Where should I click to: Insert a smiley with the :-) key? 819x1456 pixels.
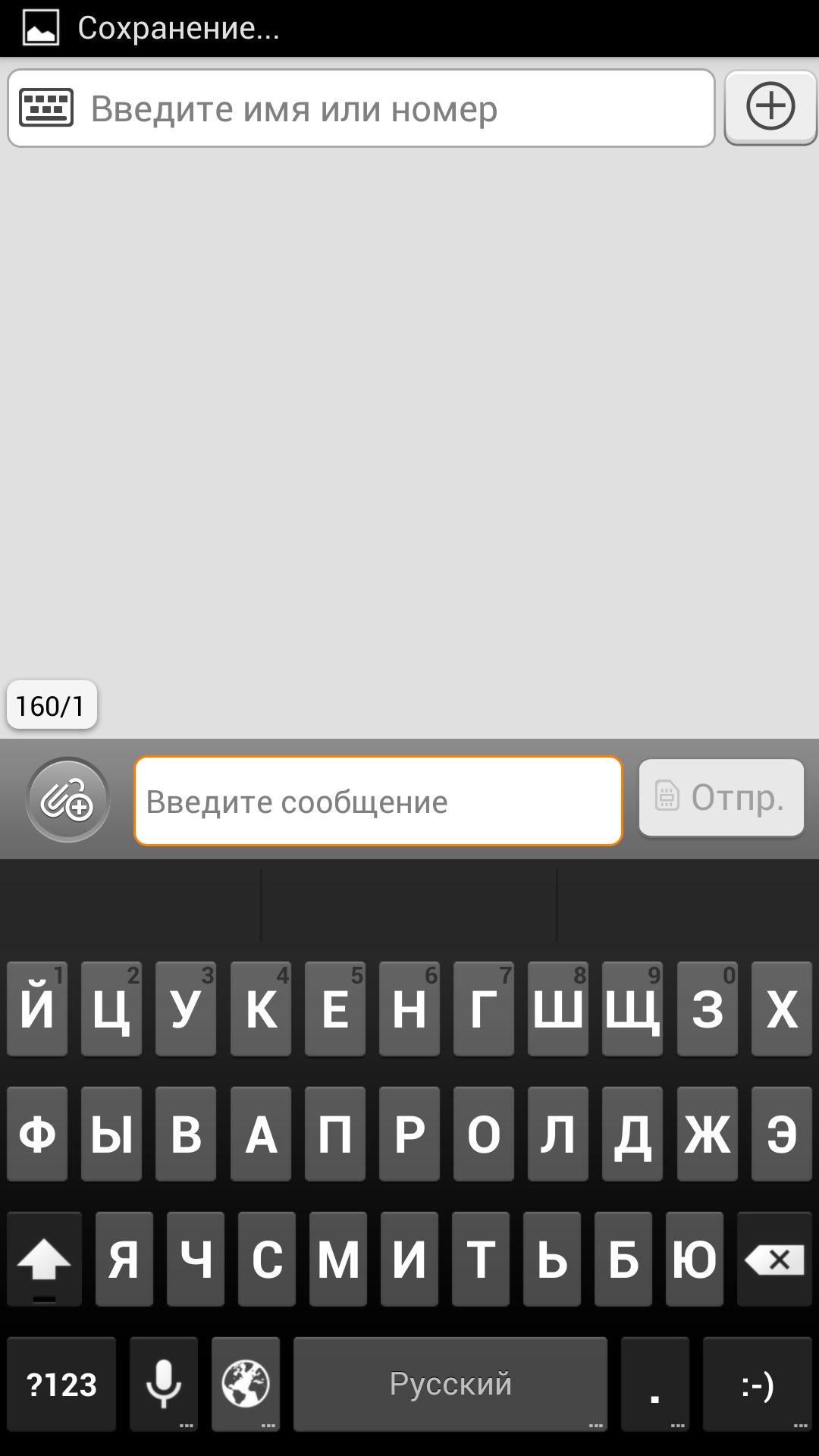pos(758,1384)
